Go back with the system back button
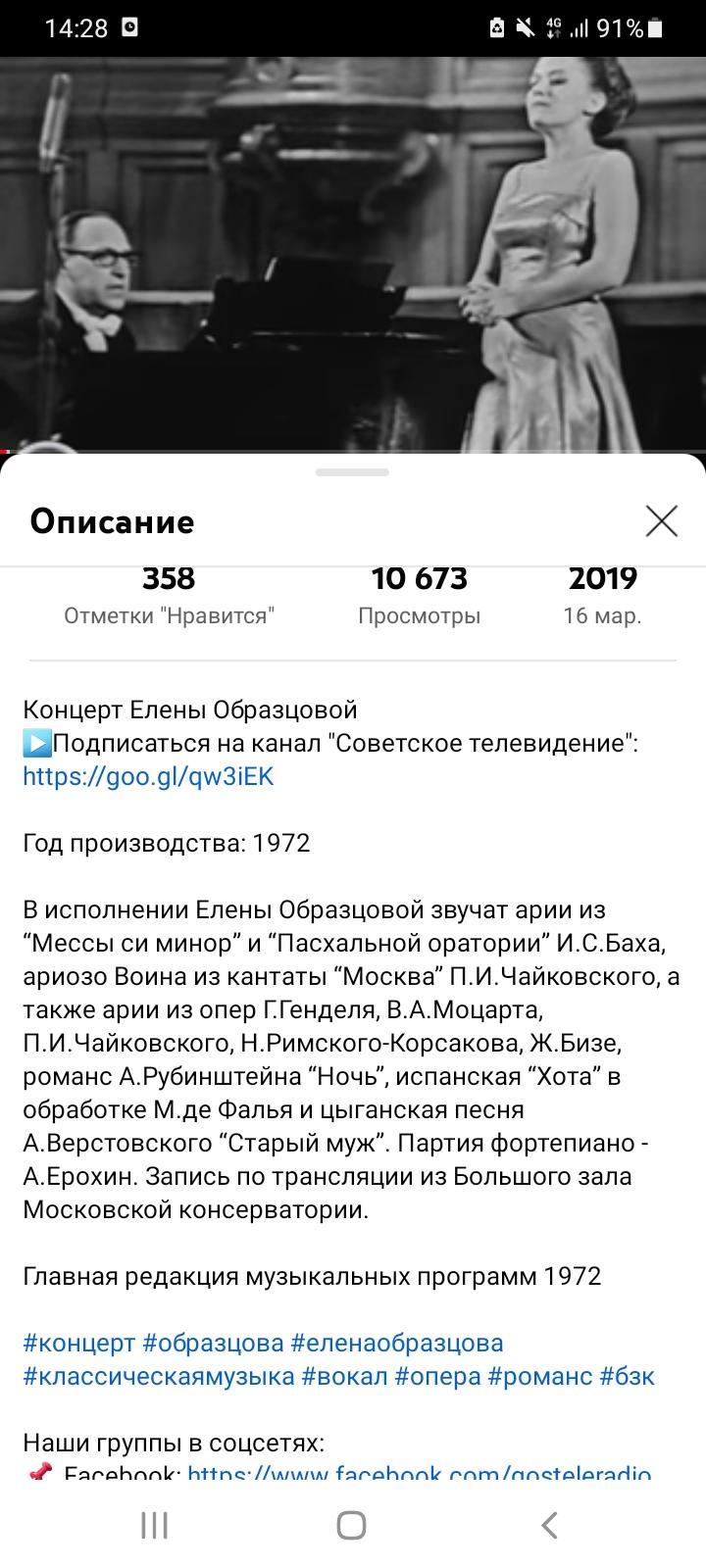 click(550, 1525)
